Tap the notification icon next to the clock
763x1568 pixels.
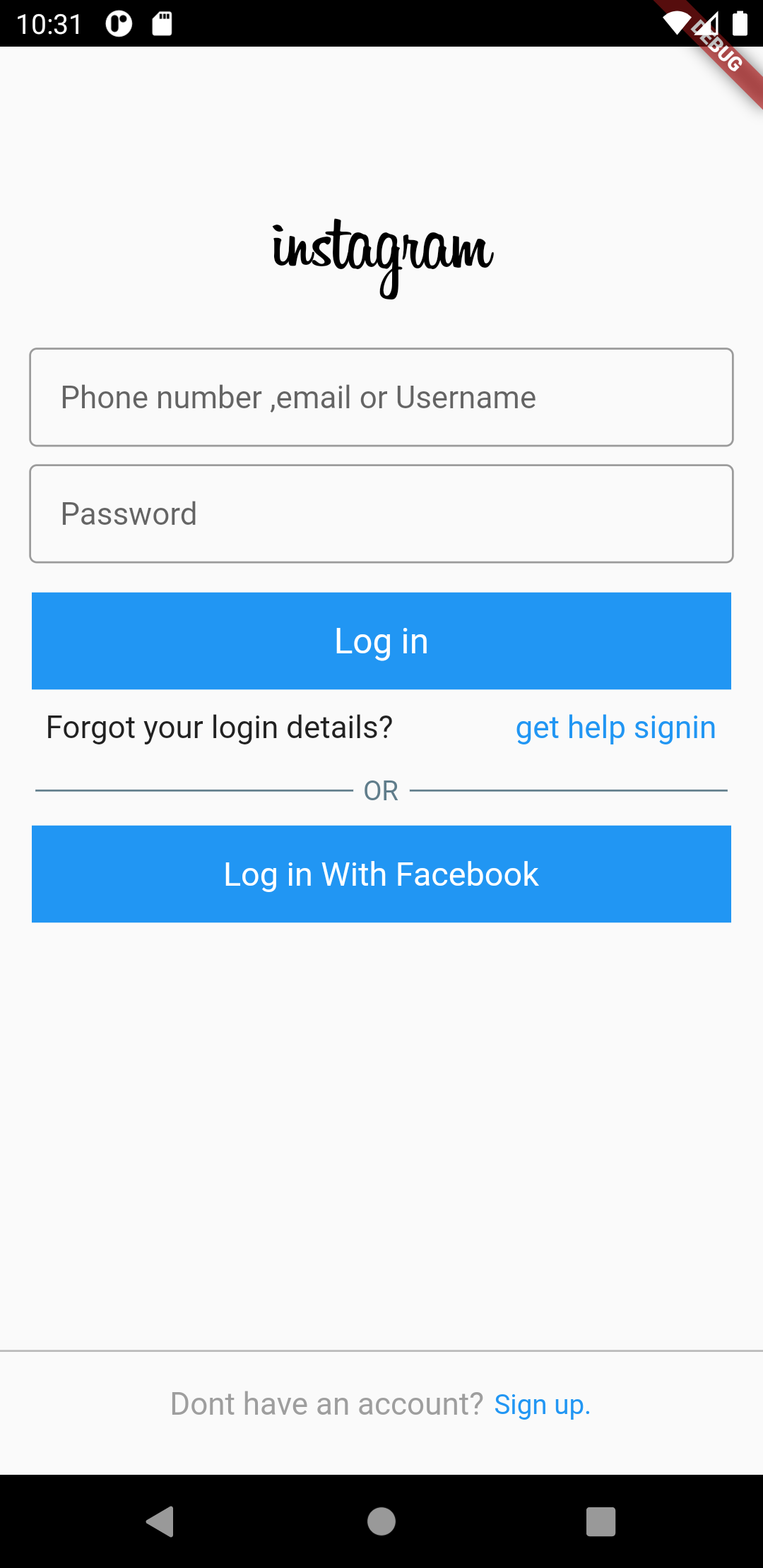tap(119, 23)
